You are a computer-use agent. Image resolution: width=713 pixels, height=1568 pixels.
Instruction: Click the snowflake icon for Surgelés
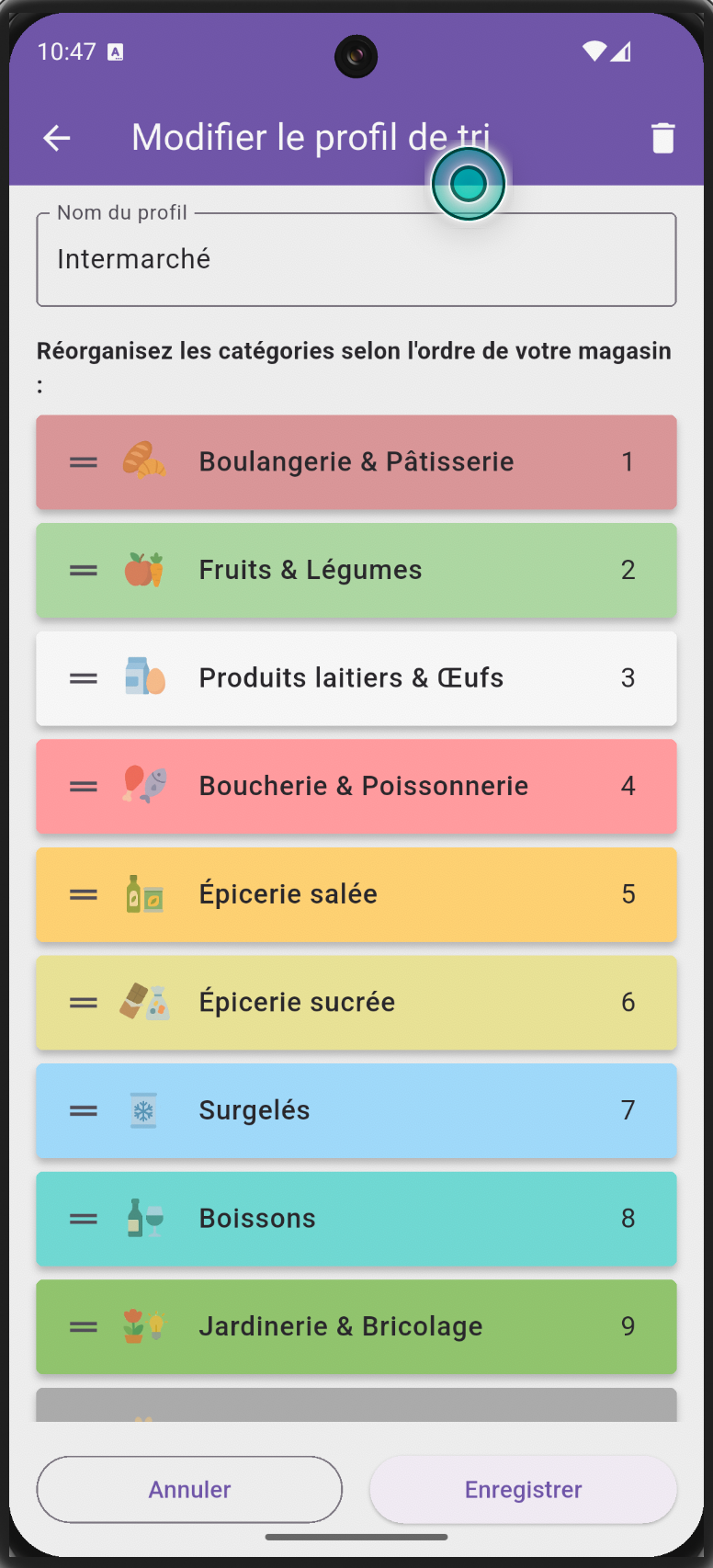(x=143, y=1110)
